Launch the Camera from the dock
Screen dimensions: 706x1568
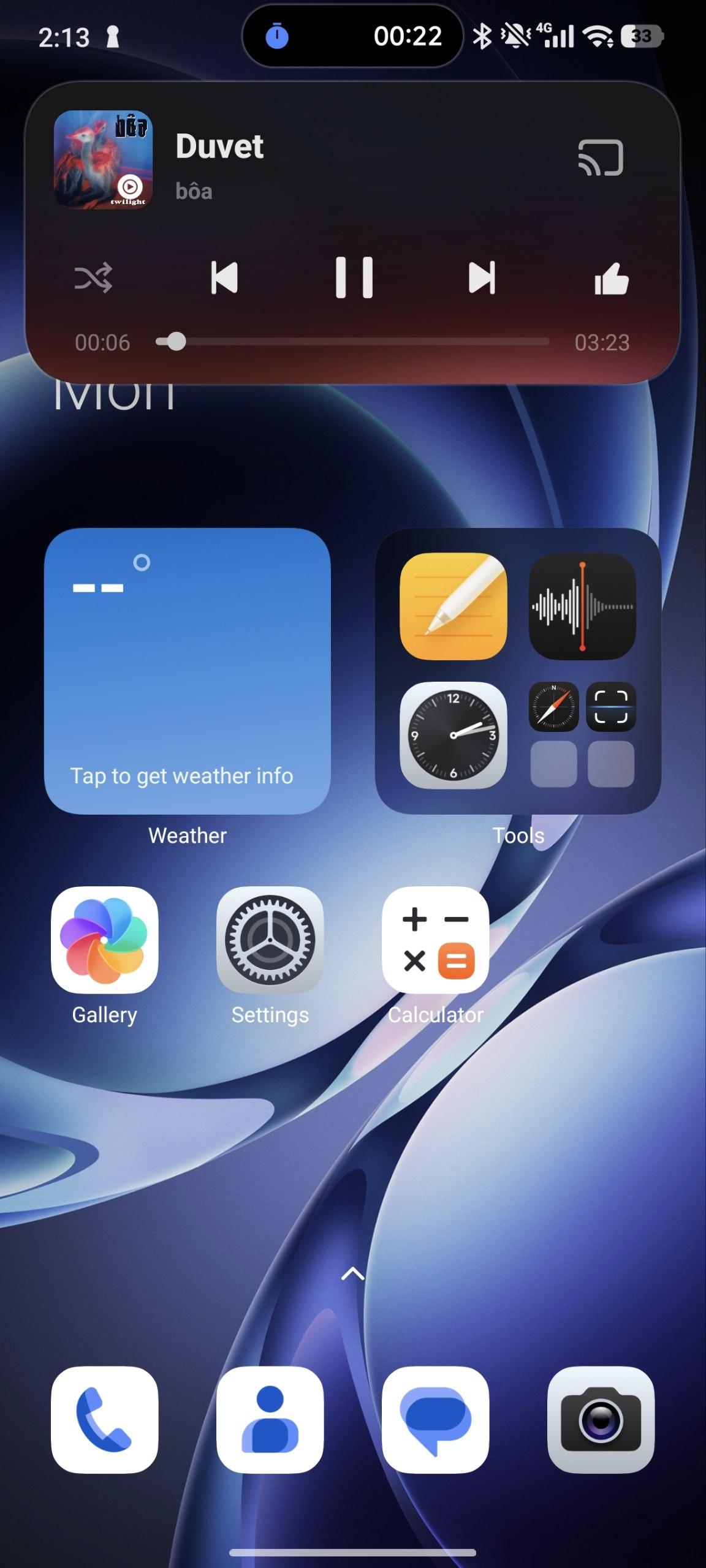tap(601, 1420)
